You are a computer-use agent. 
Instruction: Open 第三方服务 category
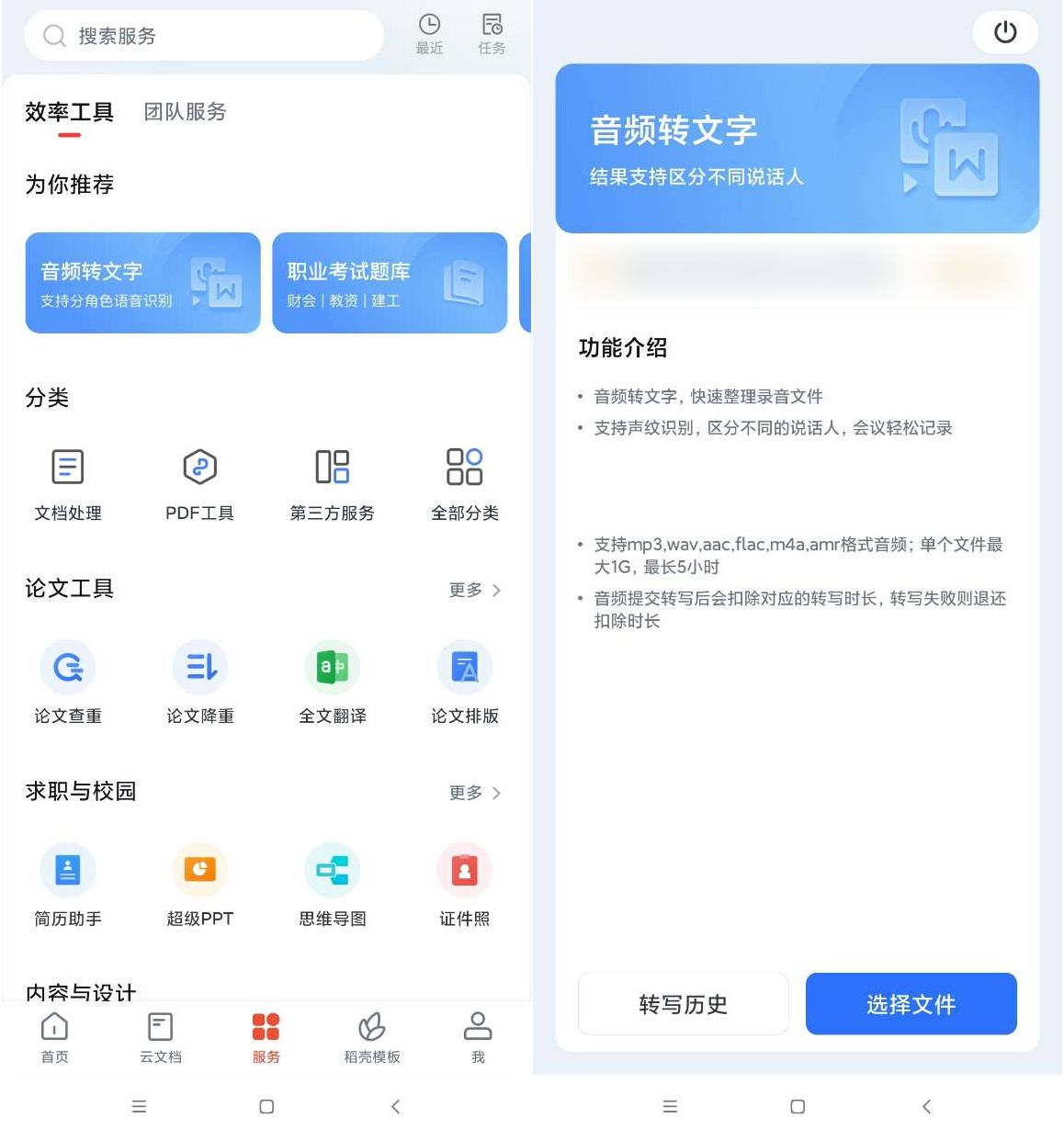pyautogui.click(x=332, y=484)
